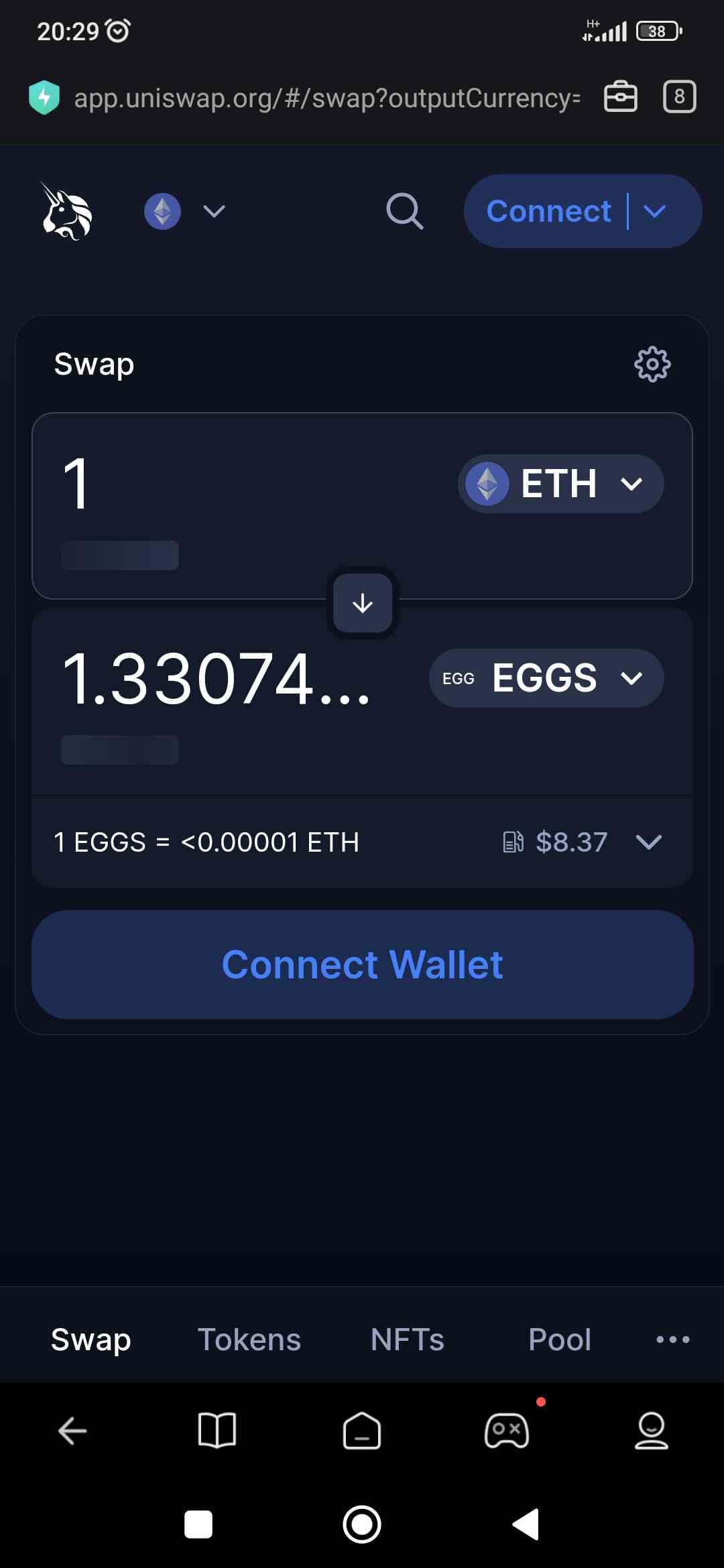The height and width of the screenshot is (1568, 724).
Task: Open browser bookmarks book icon
Action: (217, 1431)
